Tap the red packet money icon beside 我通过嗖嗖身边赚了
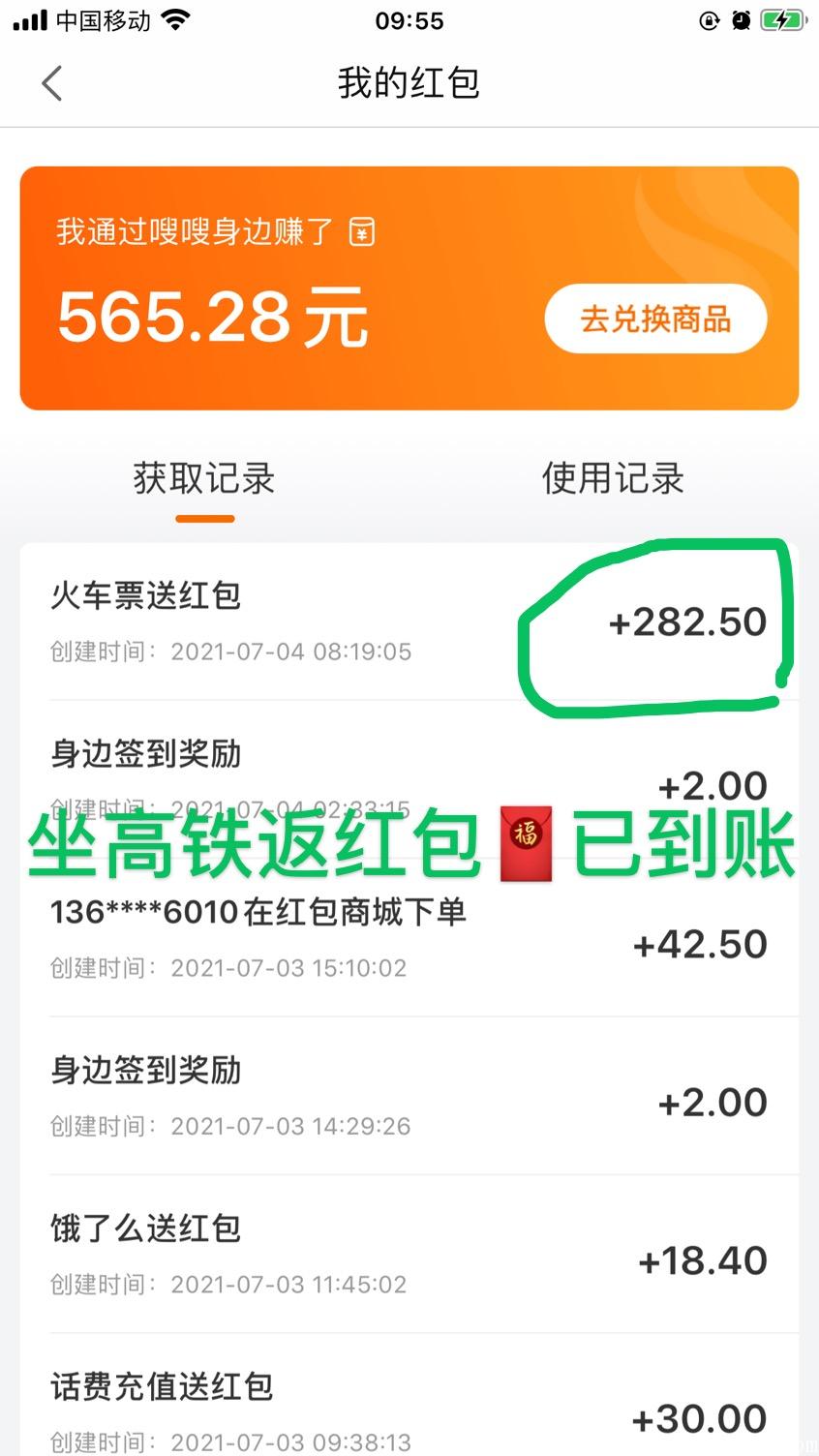This screenshot has width=819, height=1456. (362, 231)
